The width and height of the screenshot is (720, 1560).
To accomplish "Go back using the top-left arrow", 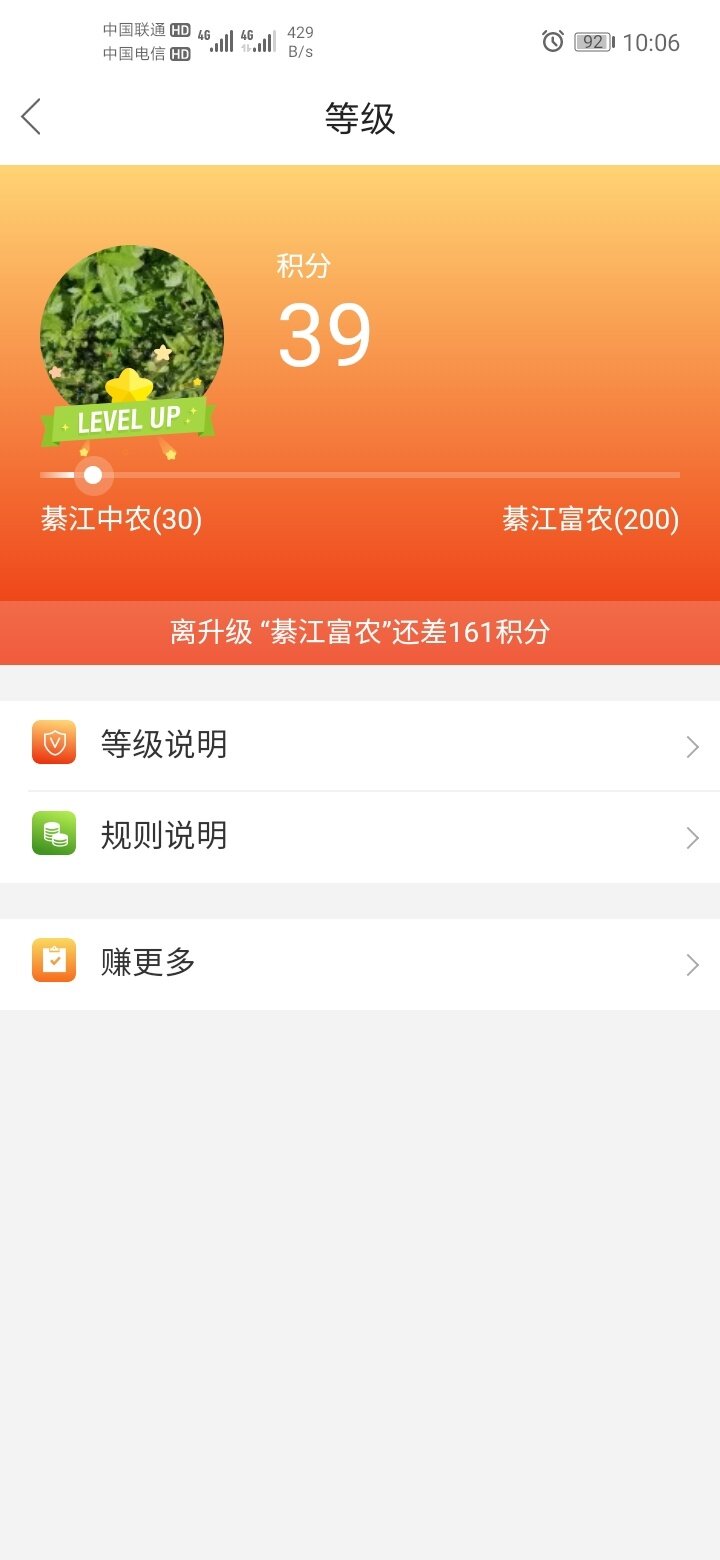I will click(32, 117).
